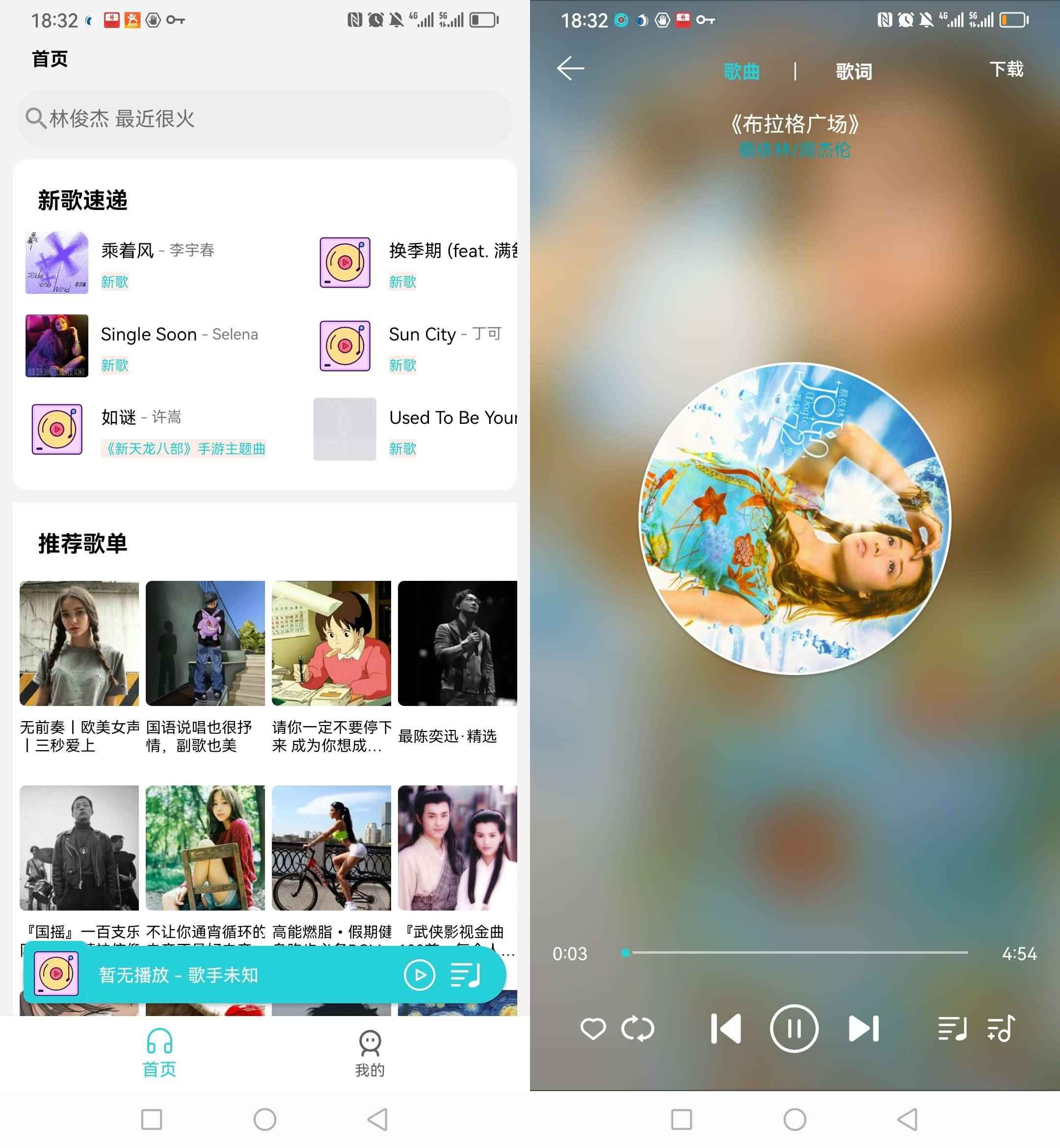Change the repeat mode in player
The width and height of the screenshot is (1060, 1148).
(x=637, y=1028)
